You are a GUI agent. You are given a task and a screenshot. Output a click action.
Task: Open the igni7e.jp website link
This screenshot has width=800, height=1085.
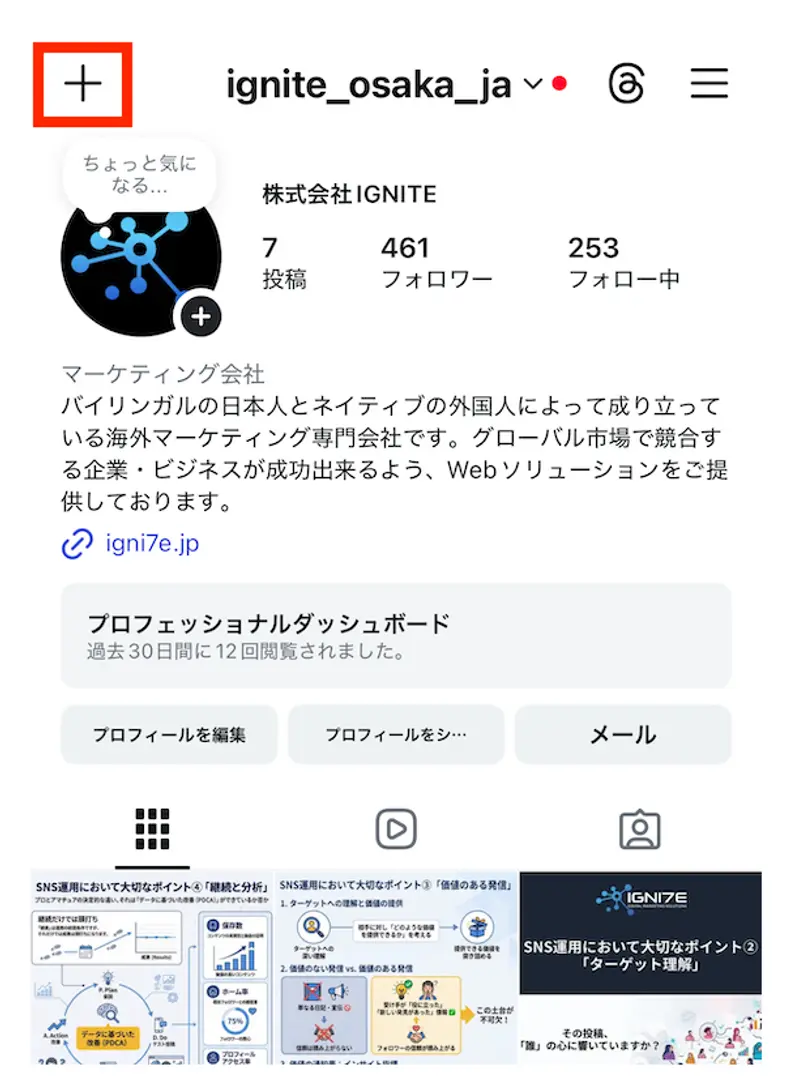148,543
